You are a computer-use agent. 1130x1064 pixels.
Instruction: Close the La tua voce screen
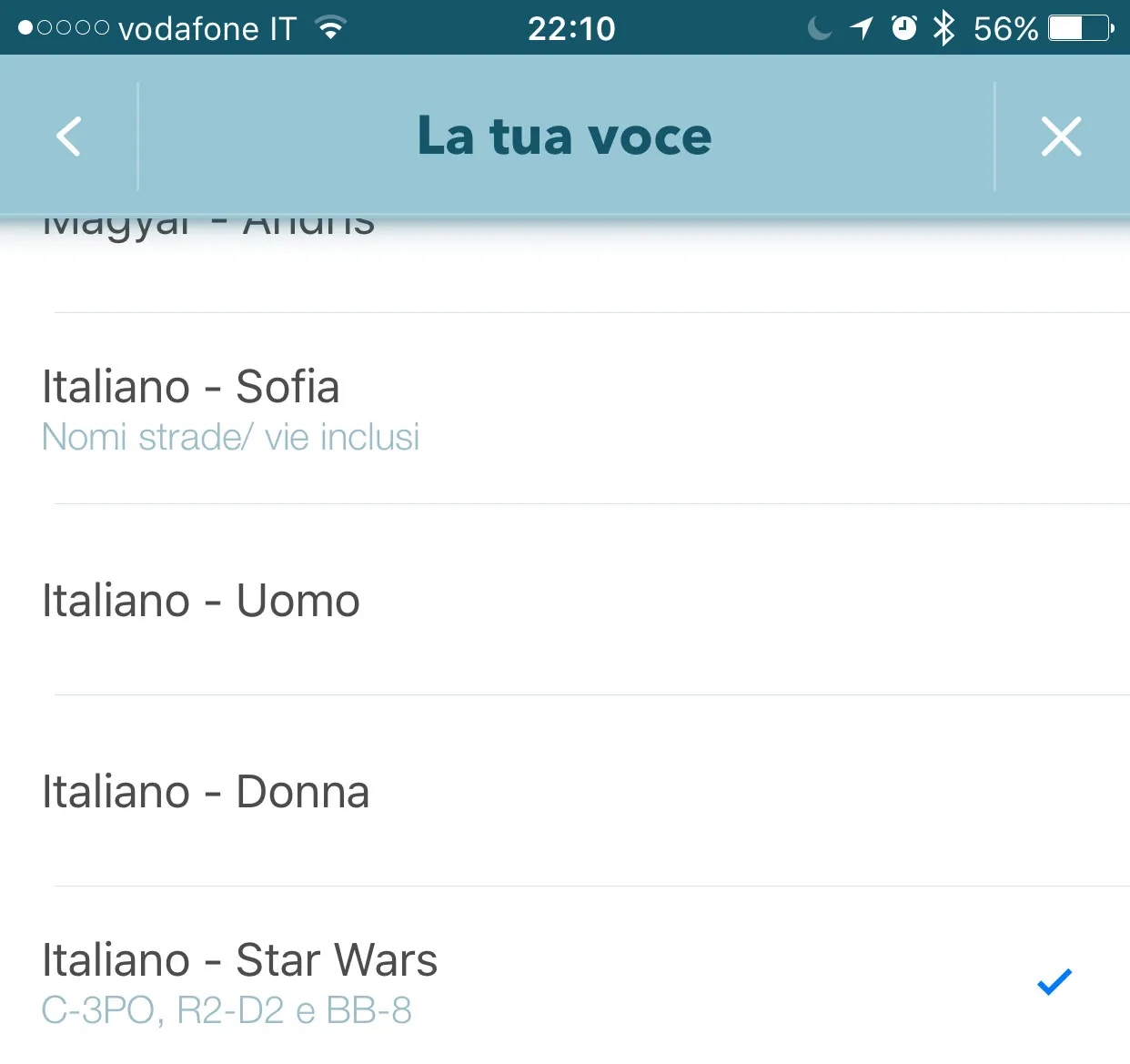1061,137
